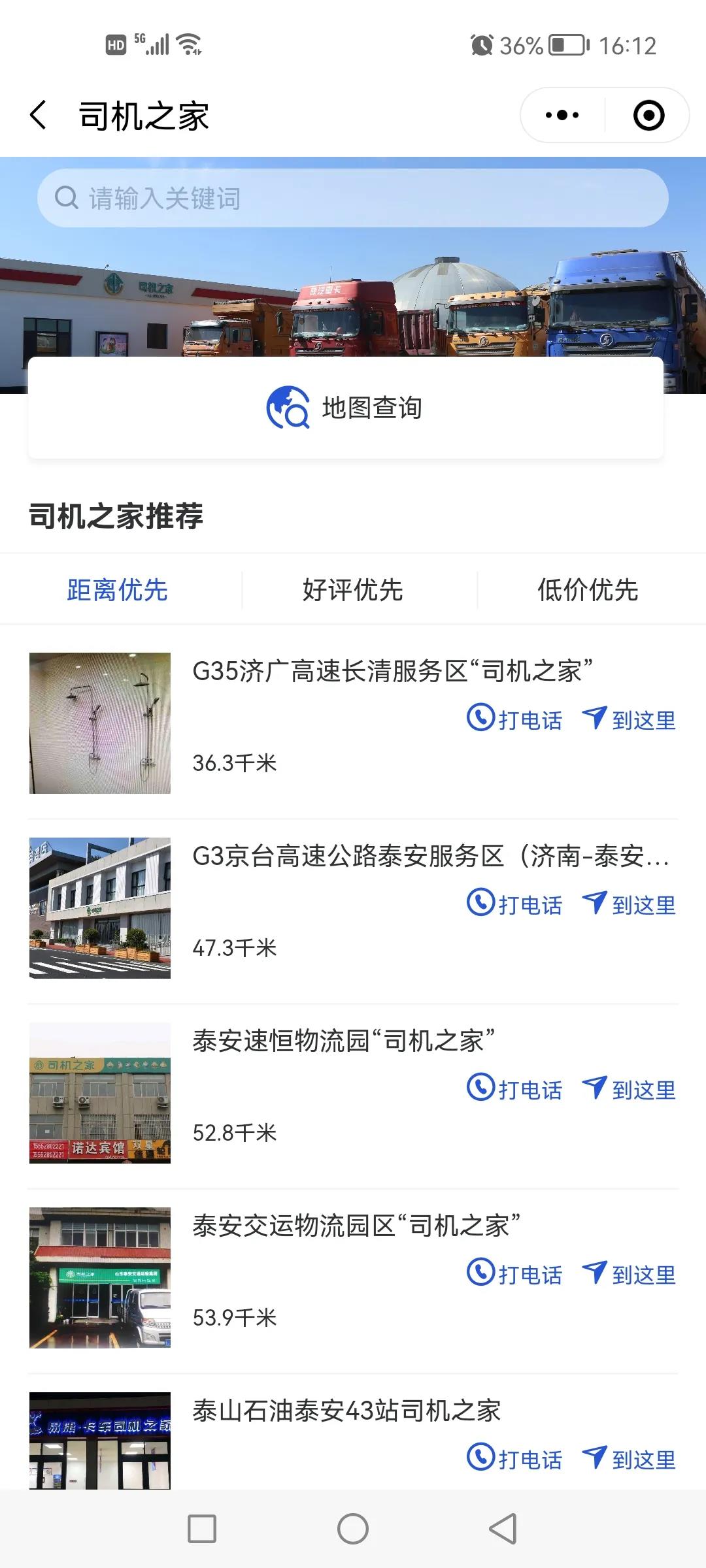This screenshot has height=1568, width=706.
Task: Navigate to 泰安交运物流园区 司机之家
Action: [x=629, y=1274]
